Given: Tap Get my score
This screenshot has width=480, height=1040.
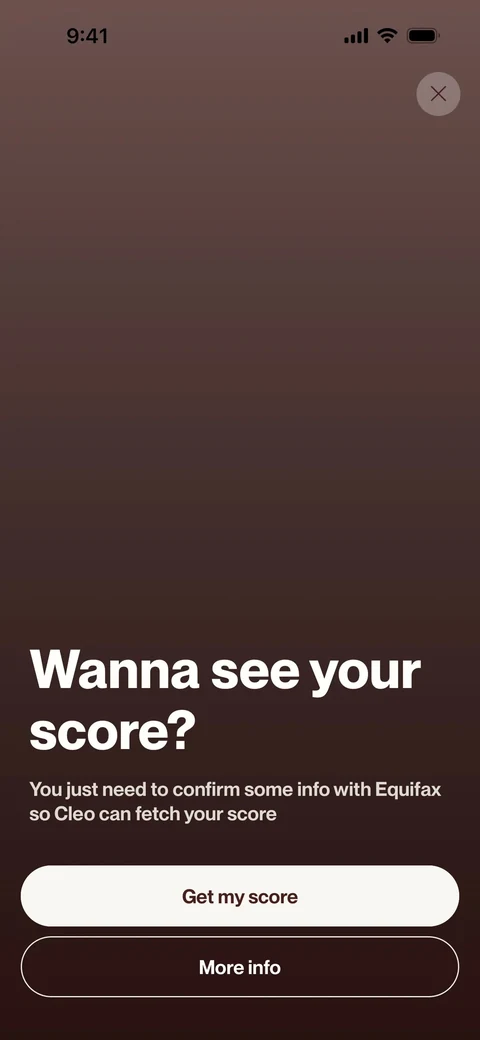Looking at the screenshot, I should point(240,896).
